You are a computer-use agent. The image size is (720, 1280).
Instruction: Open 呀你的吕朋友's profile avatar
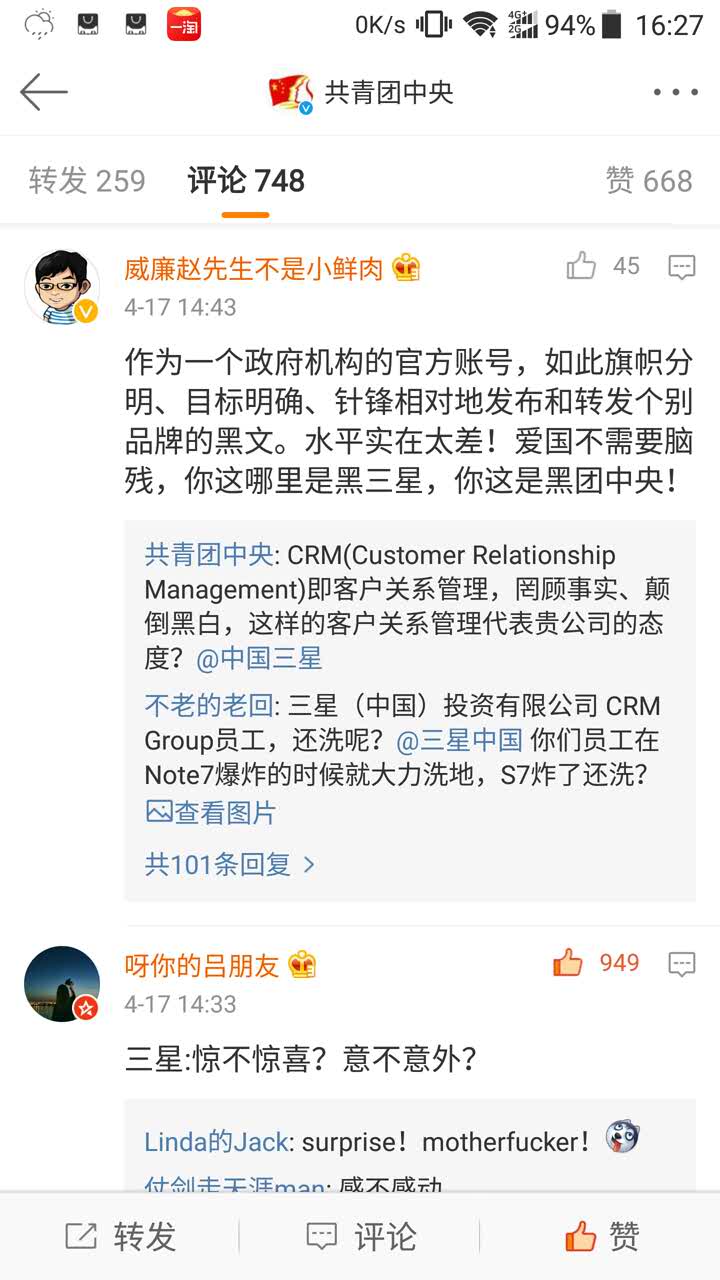point(62,983)
